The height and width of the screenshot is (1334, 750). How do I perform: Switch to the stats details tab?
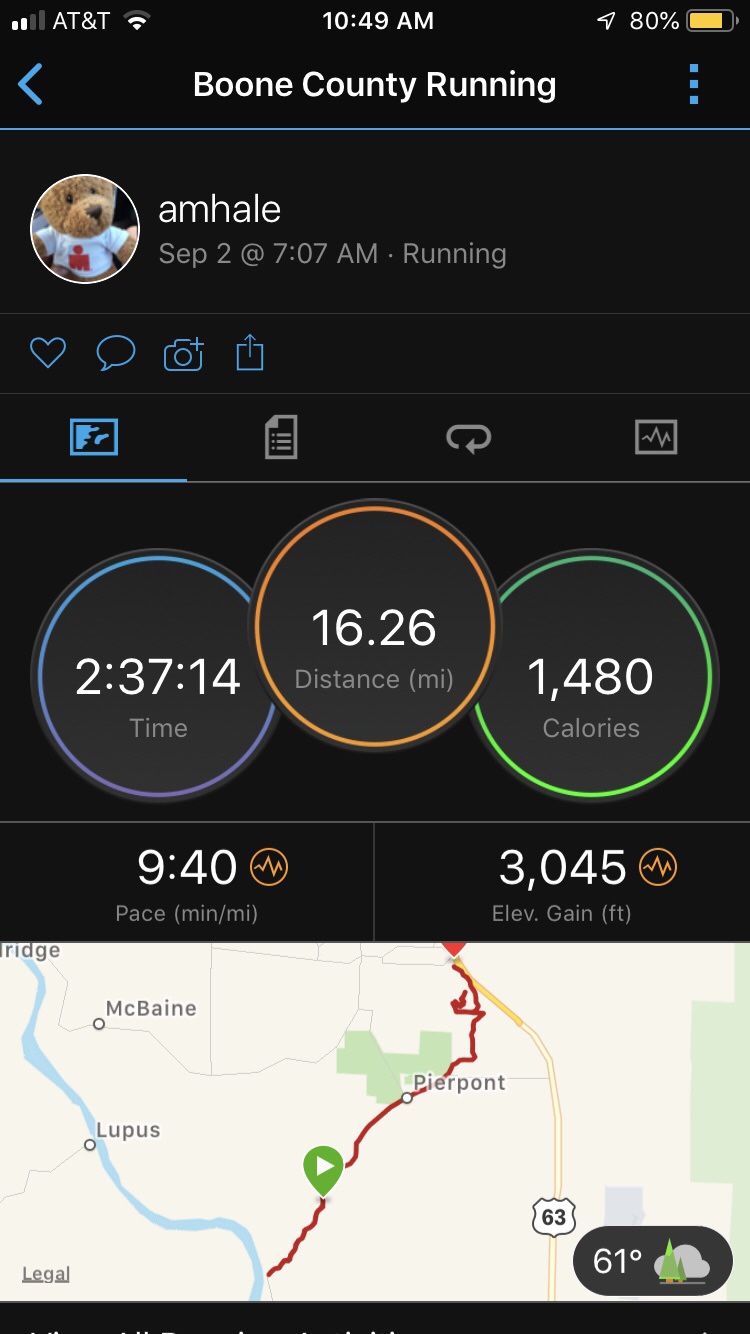pyautogui.click(x=281, y=438)
